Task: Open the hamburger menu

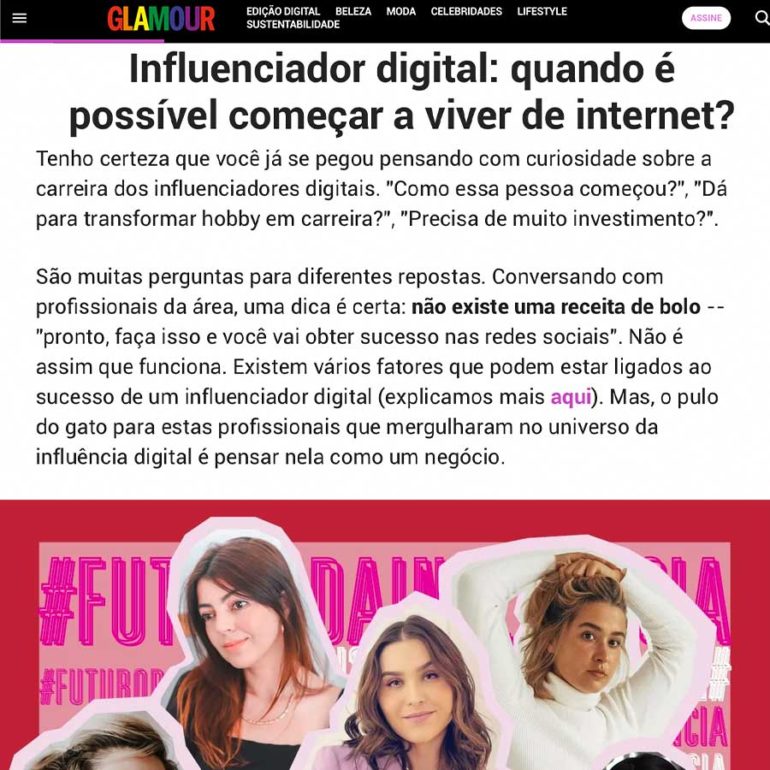Action: pyautogui.click(x=19, y=18)
